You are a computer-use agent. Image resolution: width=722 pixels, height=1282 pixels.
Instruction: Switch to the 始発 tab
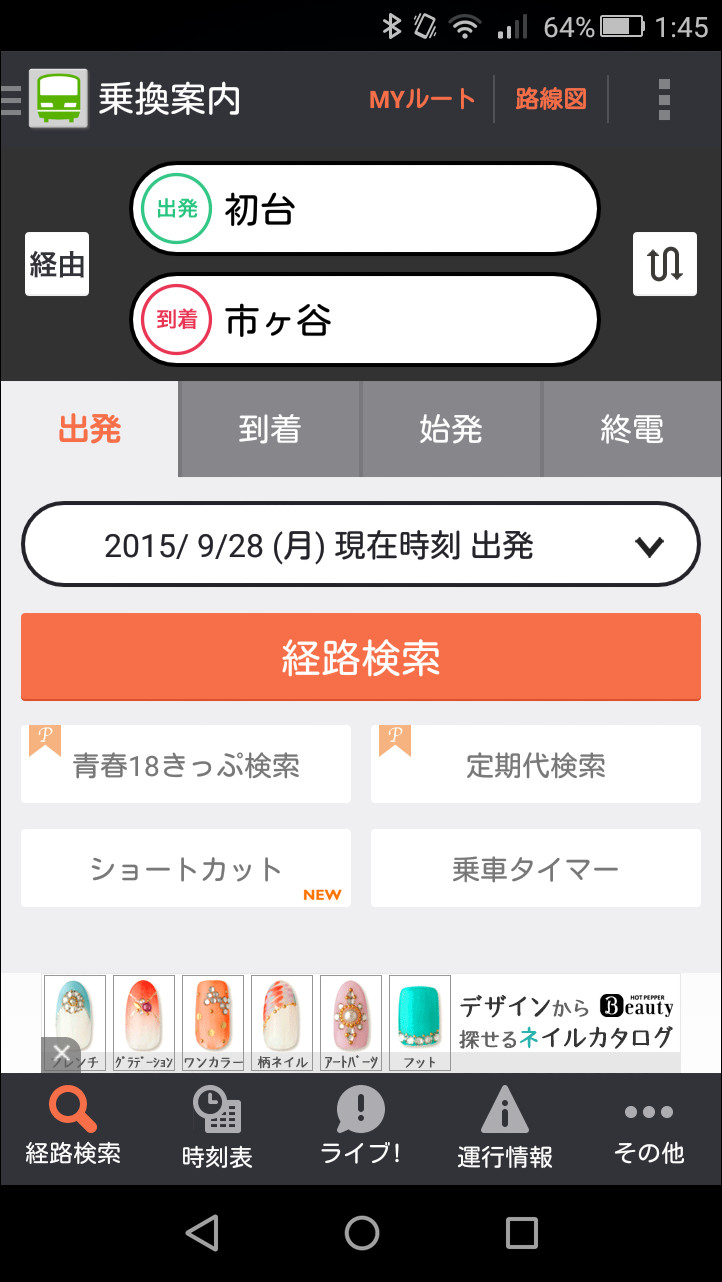(x=451, y=430)
